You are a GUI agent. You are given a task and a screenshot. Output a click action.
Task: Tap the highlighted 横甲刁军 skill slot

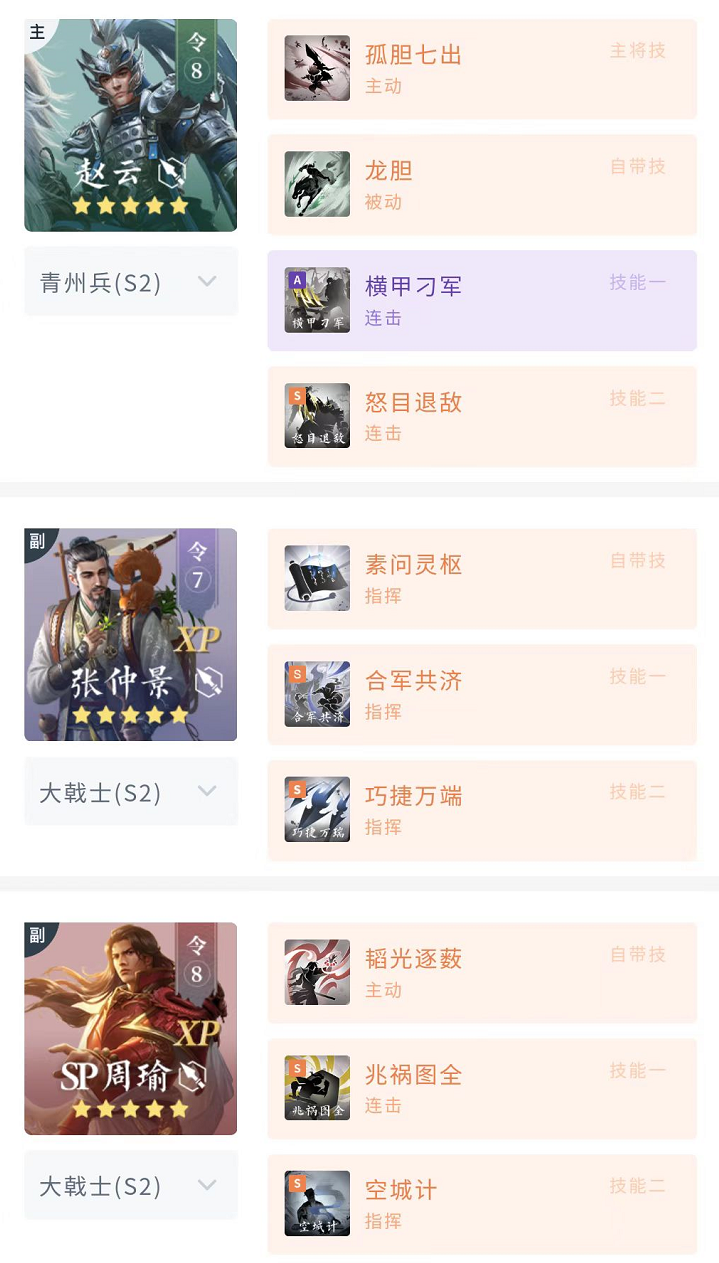(x=482, y=300)
